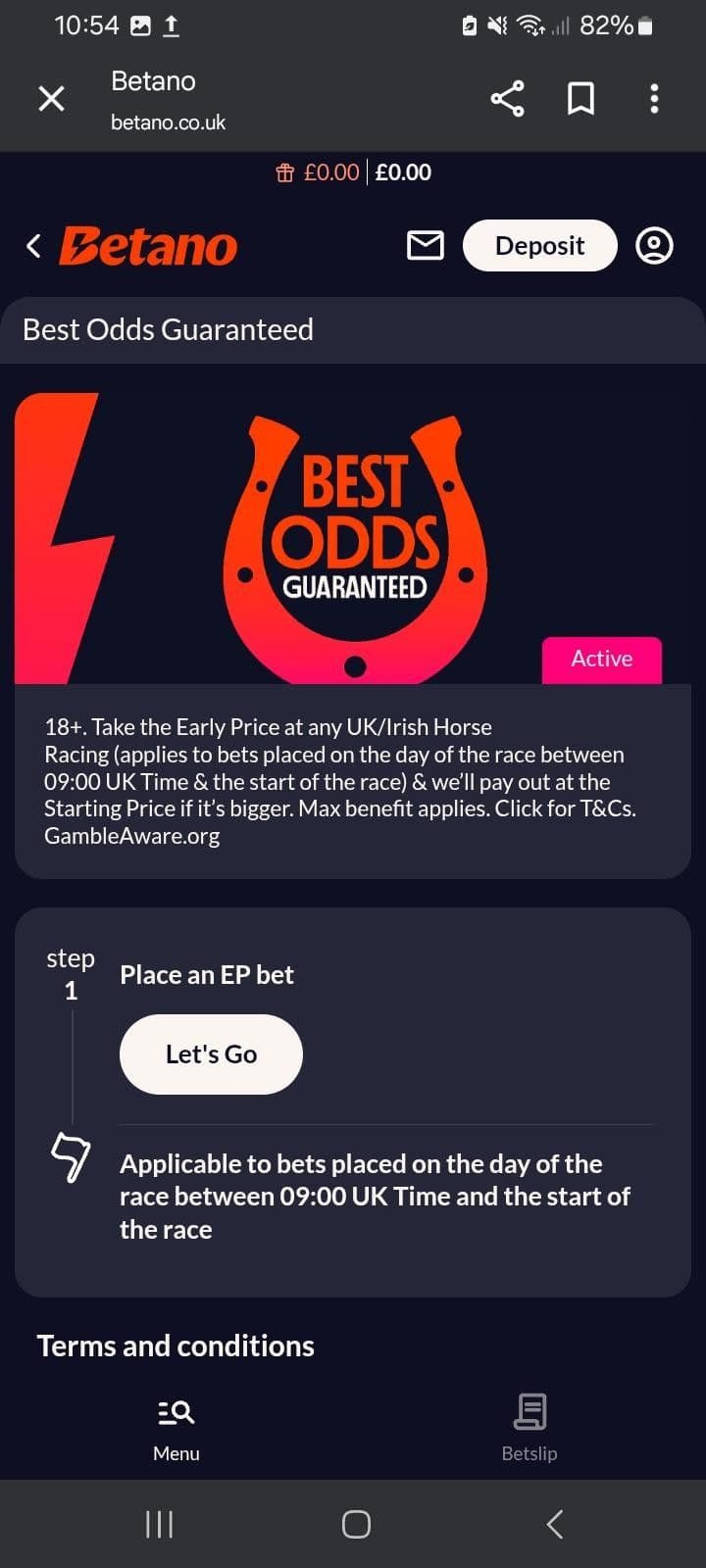Tap the Deposit button
Screen dimensions: 706x1568
coord(539,246)
